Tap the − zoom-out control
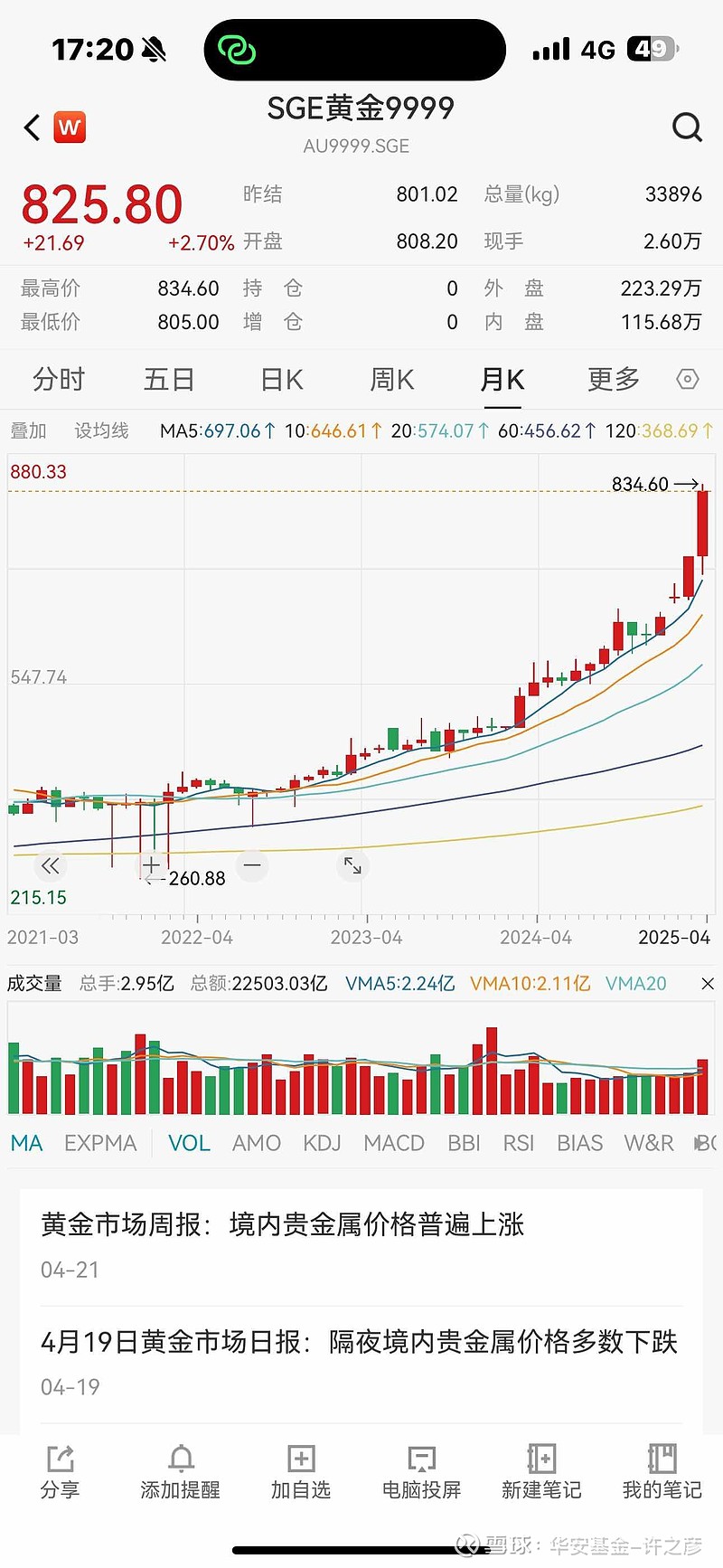 tap(251, 865)
